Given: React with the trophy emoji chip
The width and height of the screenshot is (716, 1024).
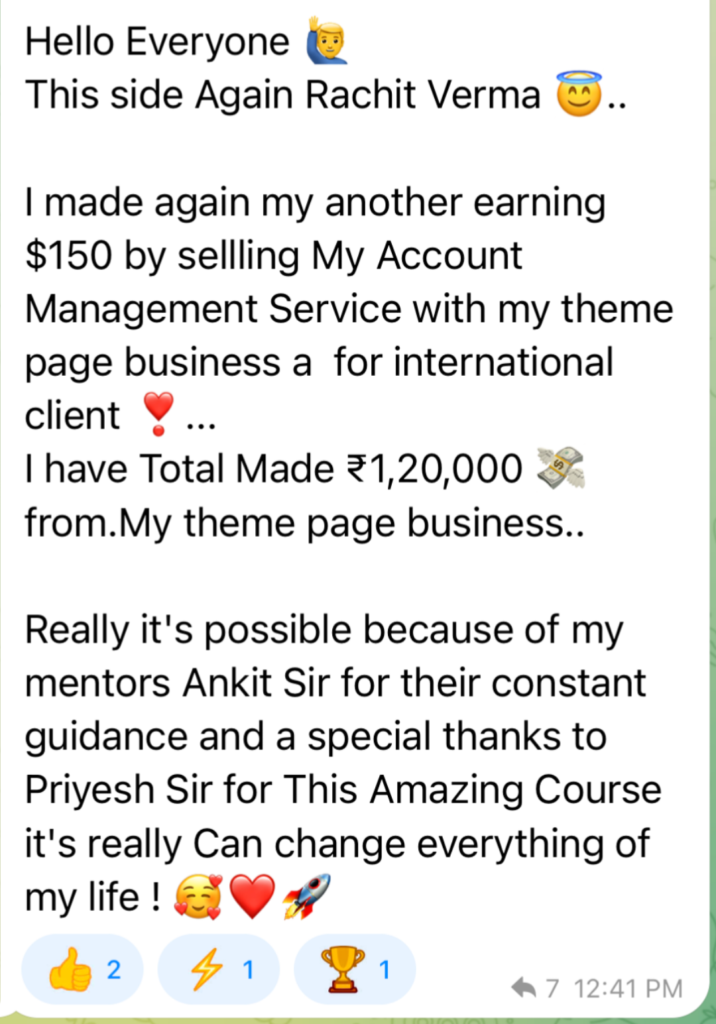Looking at the screenshot, I should (354, 969).
